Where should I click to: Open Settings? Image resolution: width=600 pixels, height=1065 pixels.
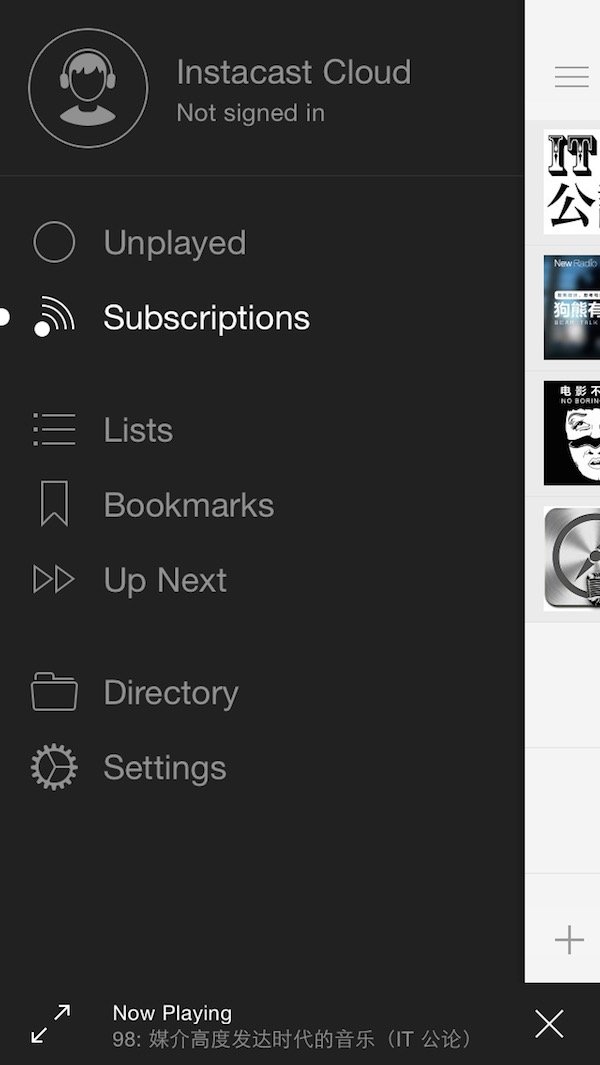[164, 768]
